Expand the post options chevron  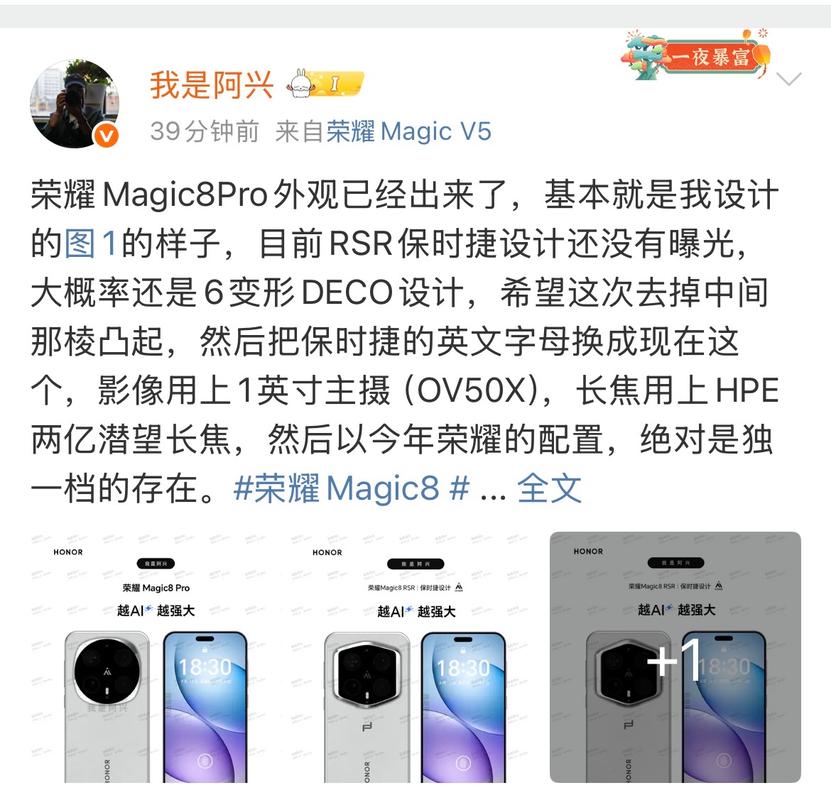789,79
